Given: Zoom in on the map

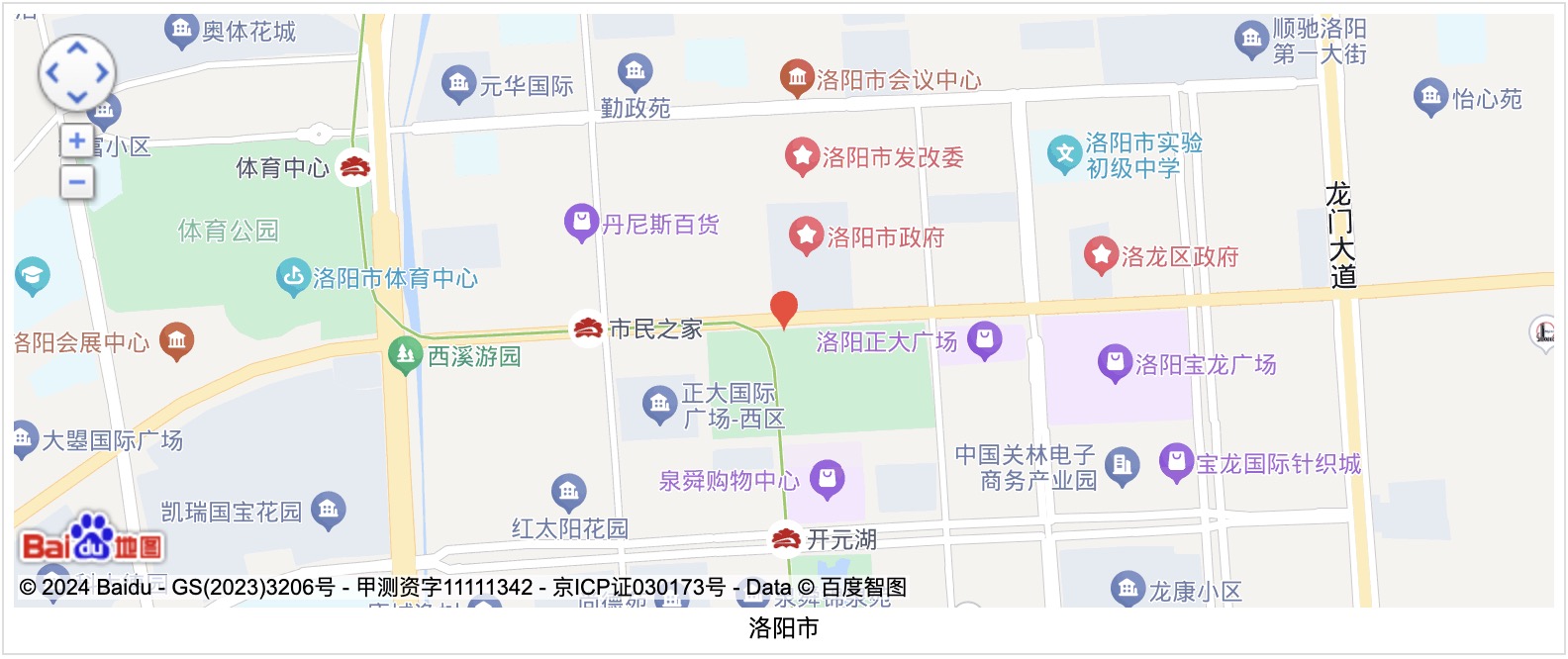Looking at the screenshot, I should tap(77, 141).
